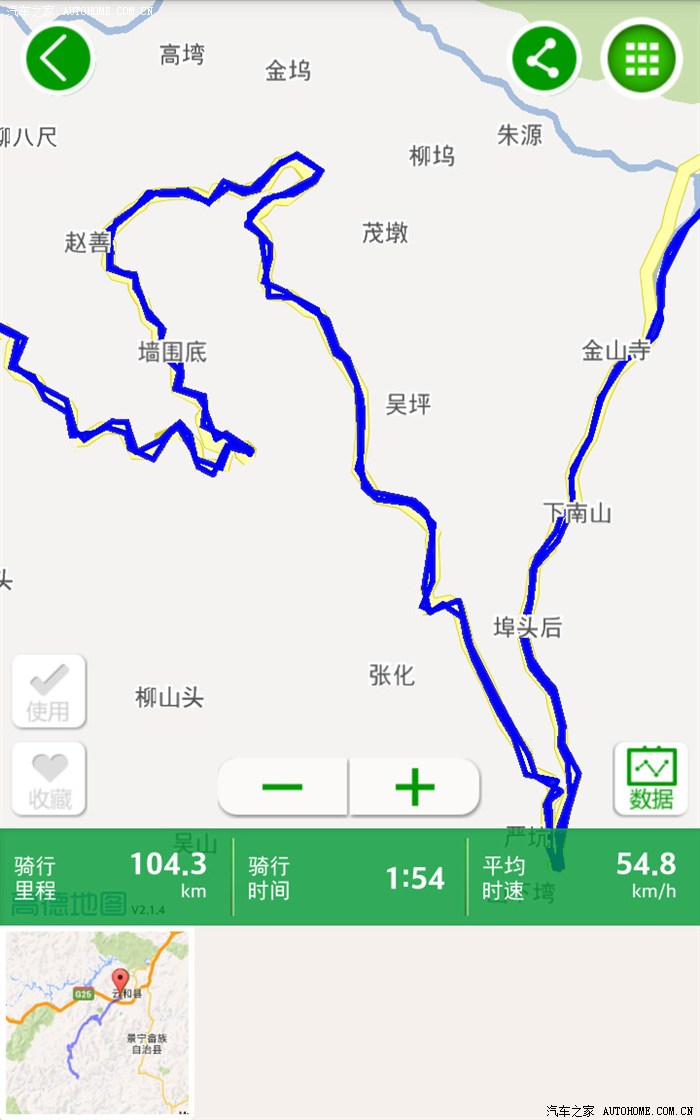Share this riding route
The height and width of the screenshot is (1120, 700).
coord(545,58)
